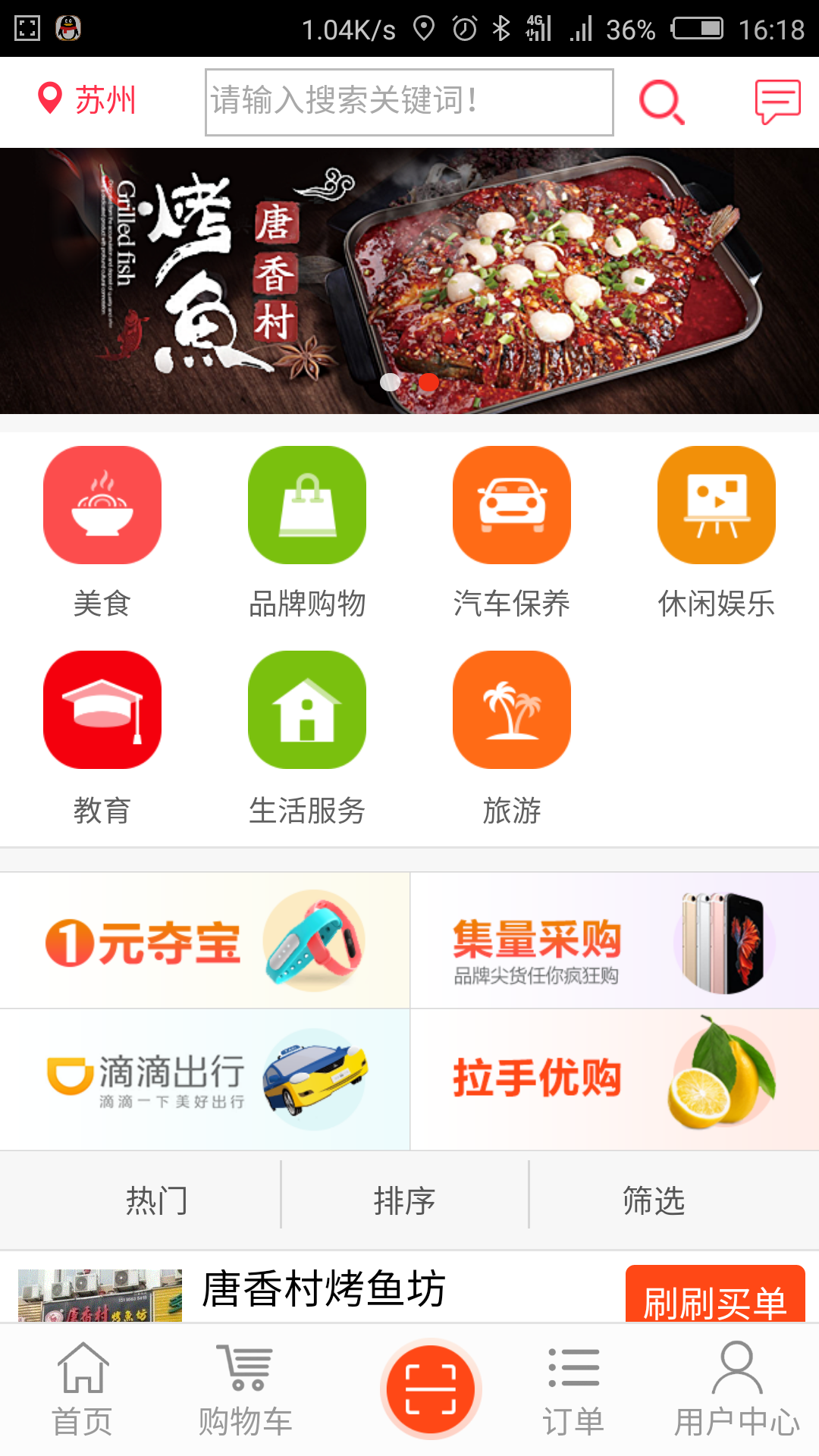Open the 品牌购物 category

click(307, 531)
